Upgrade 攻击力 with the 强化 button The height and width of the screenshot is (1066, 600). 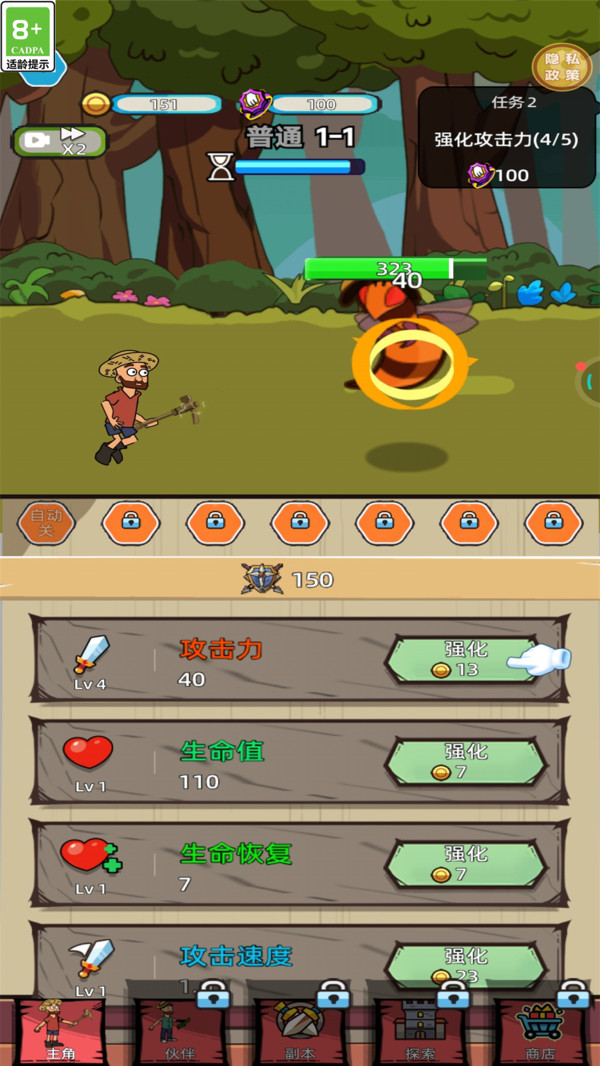[463, 660]
